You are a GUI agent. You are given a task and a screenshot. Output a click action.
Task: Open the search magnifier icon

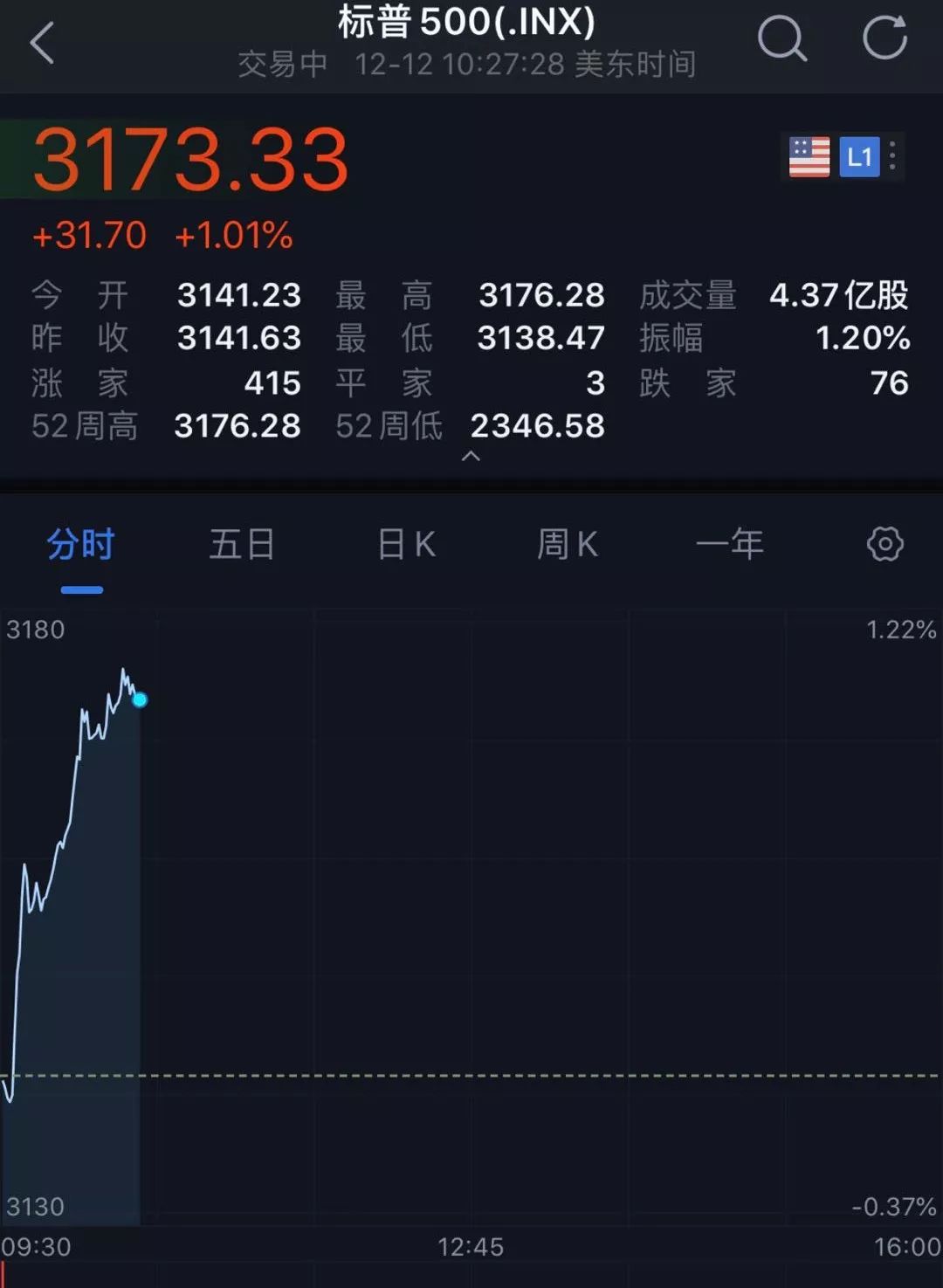(x=781, y=39)
